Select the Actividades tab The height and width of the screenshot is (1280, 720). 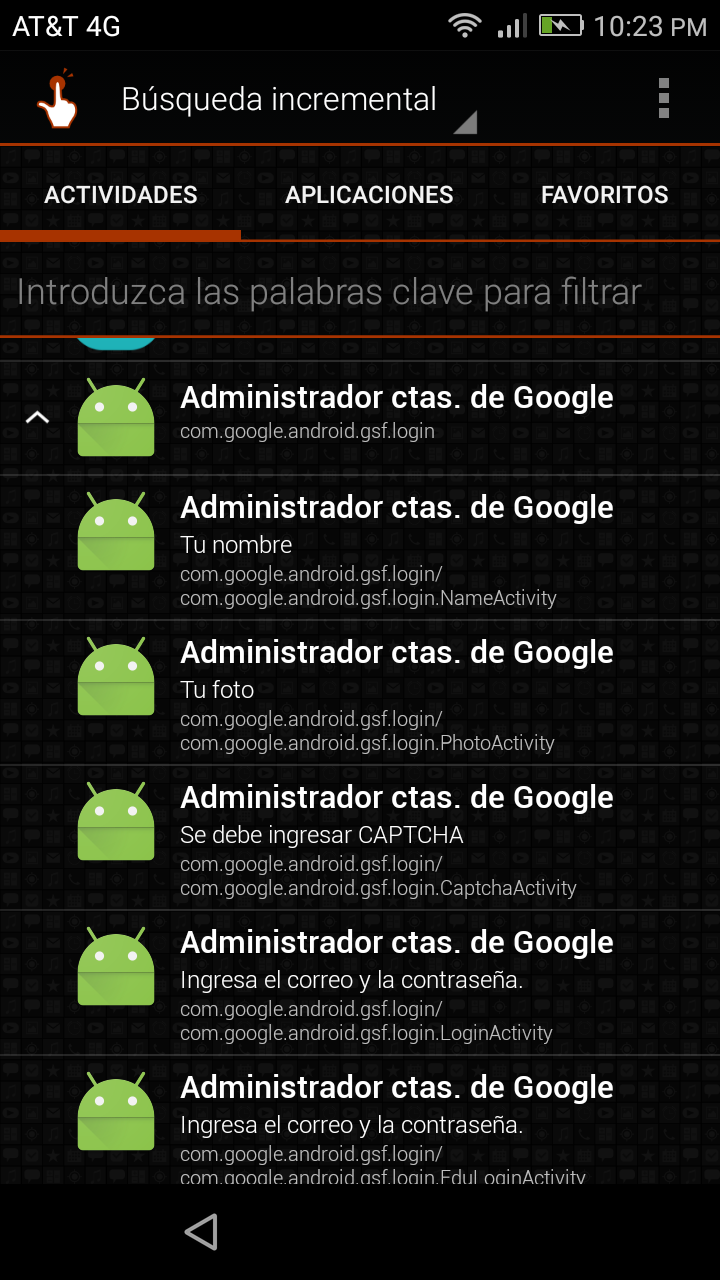(x=121, y=195)
